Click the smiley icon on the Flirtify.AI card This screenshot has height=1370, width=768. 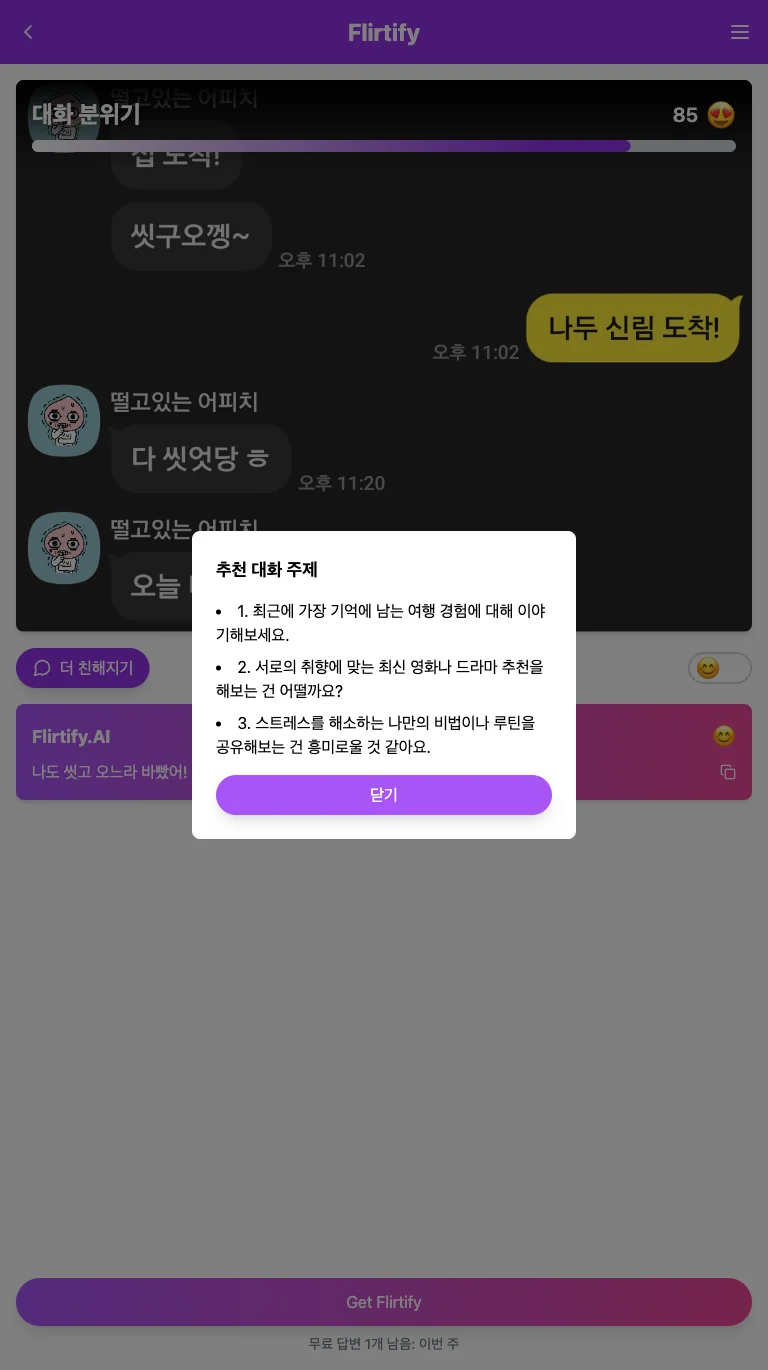(x=724, y=736)
